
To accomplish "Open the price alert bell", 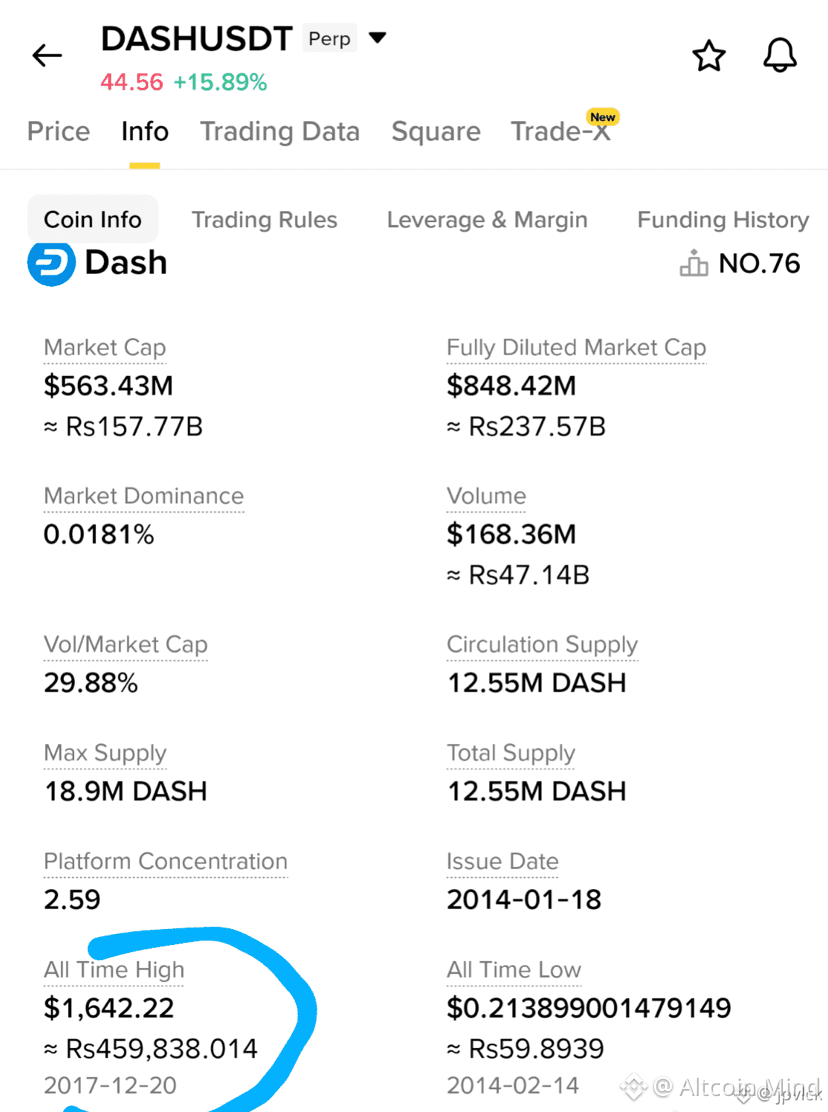I will point(780,56).
